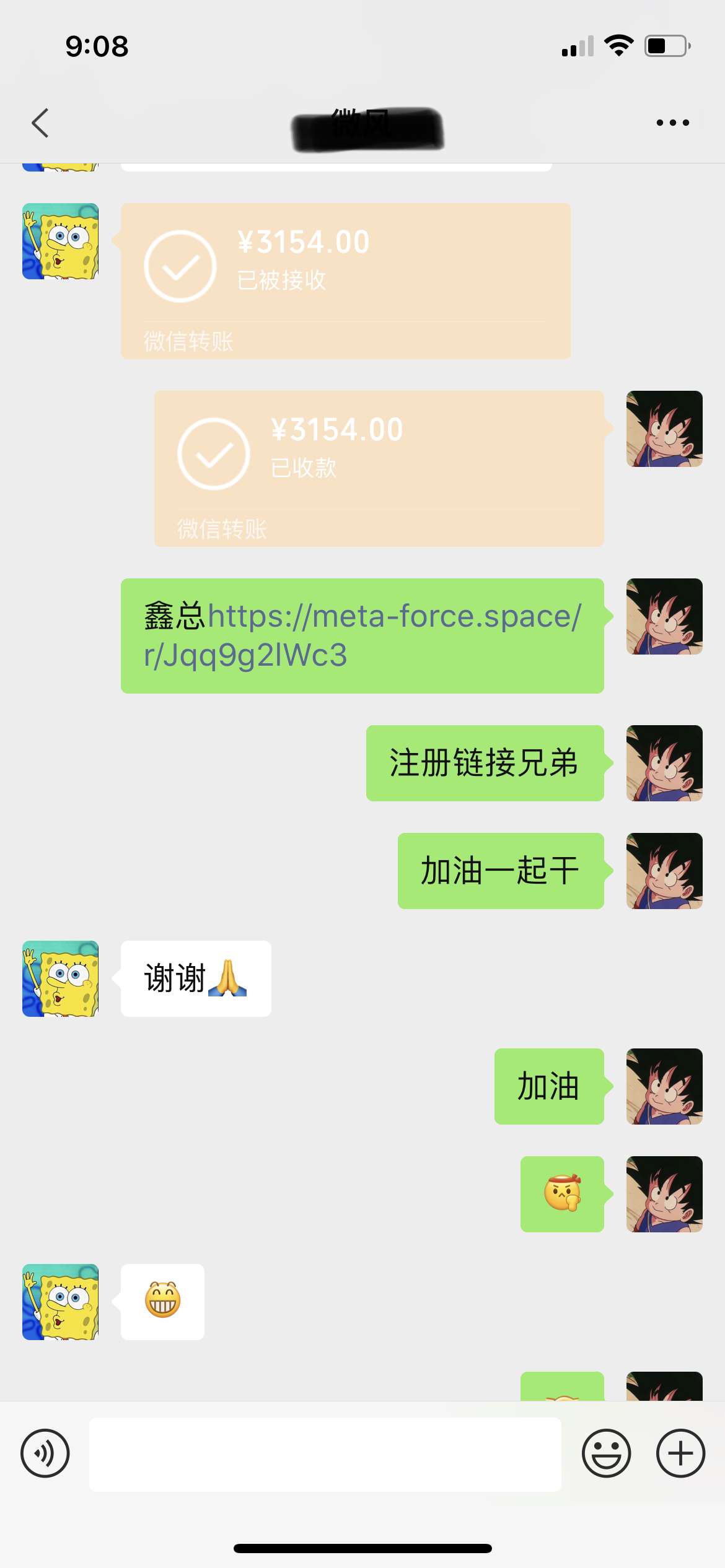This screenshot has height=1568, width=725.
Task: Open the emoji sticker panel
Action: pos(606,1453)
